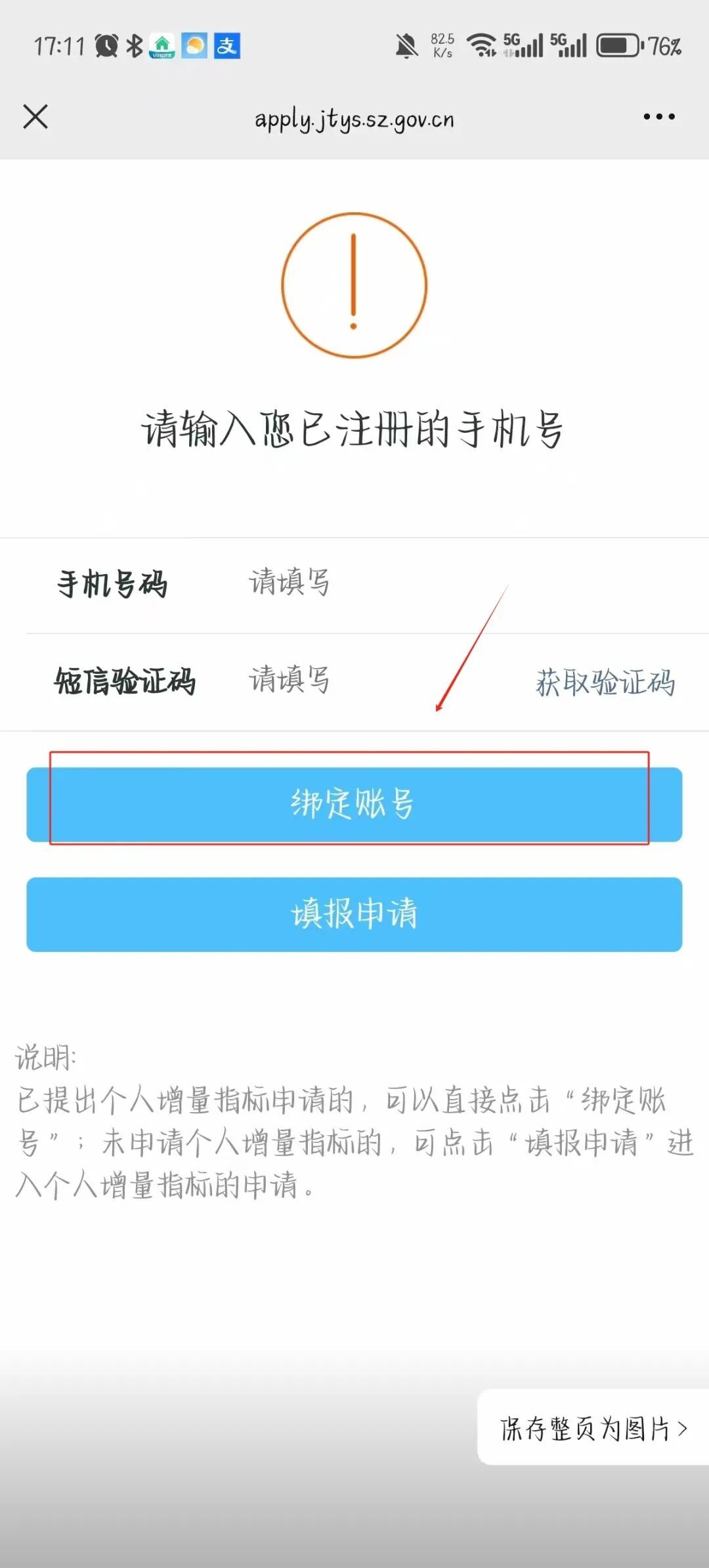This screenshot has height=1568, width=709.
Task: Request a code via 获取验证码
Action: point(605,682)
